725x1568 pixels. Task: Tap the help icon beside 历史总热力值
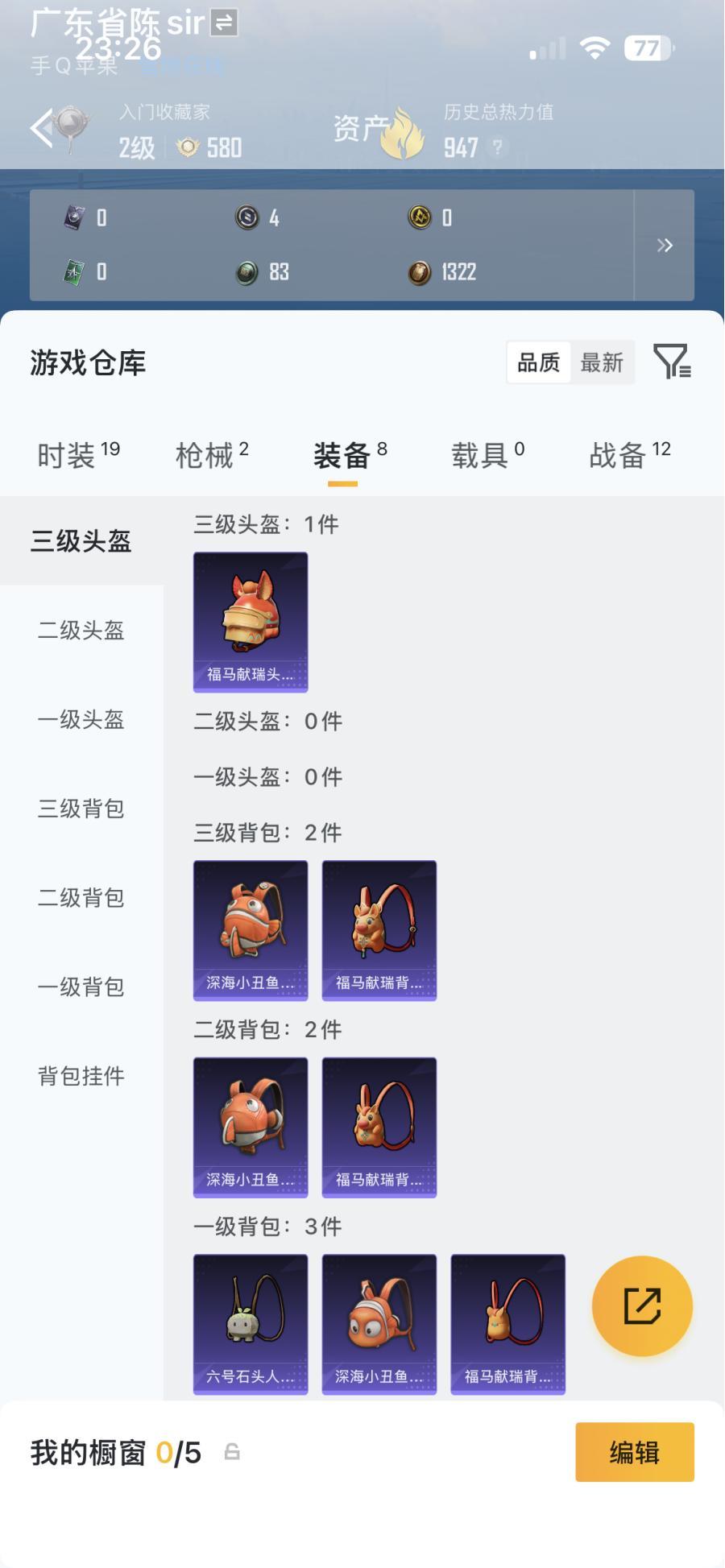point(498,147)
